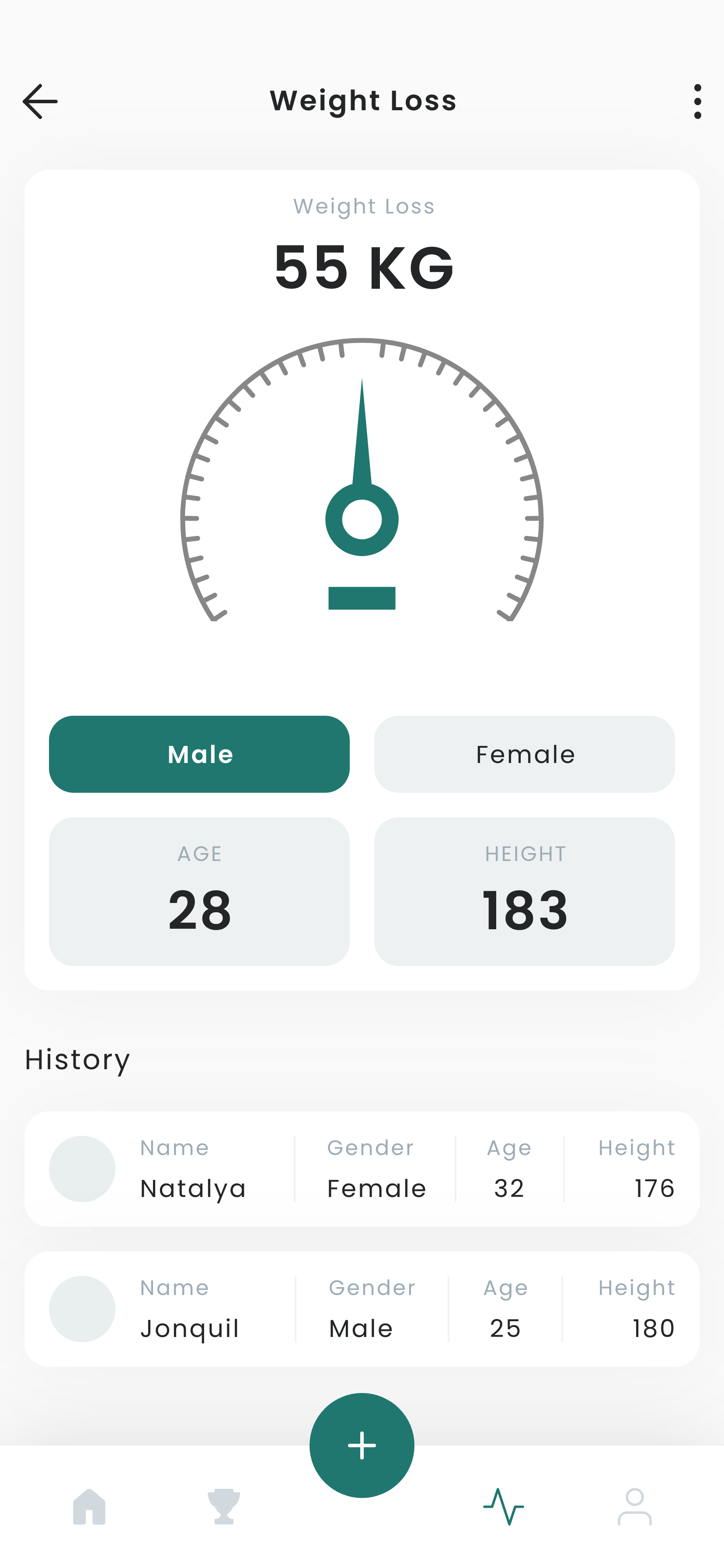This screenshot has width=724, height=1568.
Task: Open Jonquil's history entry
Action: [x=362, y=1309]
